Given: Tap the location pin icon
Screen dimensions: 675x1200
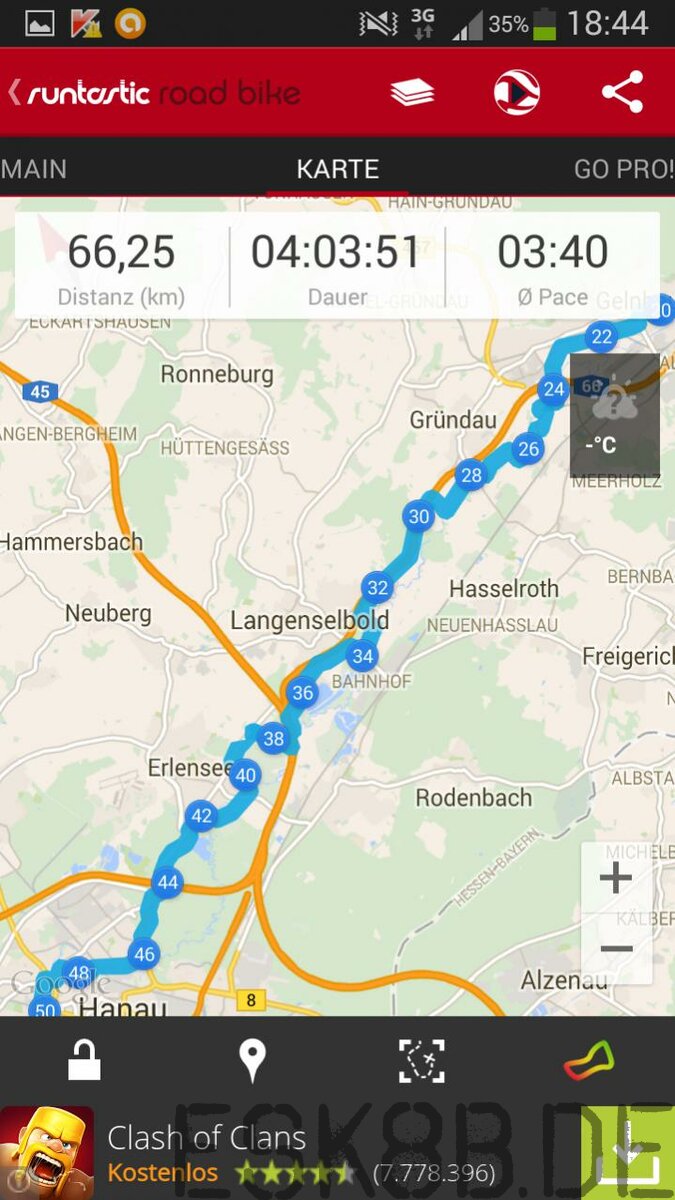Looking at the screenshot, I should [252, 1060].
